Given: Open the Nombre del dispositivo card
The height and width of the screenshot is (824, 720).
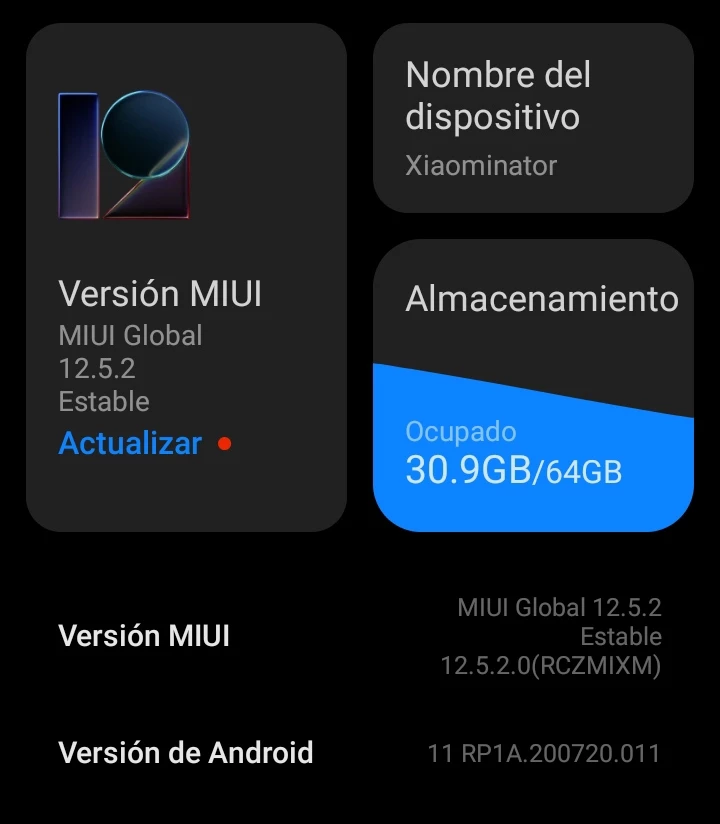Looking at the screenshot, I should (x=532, y=118).
